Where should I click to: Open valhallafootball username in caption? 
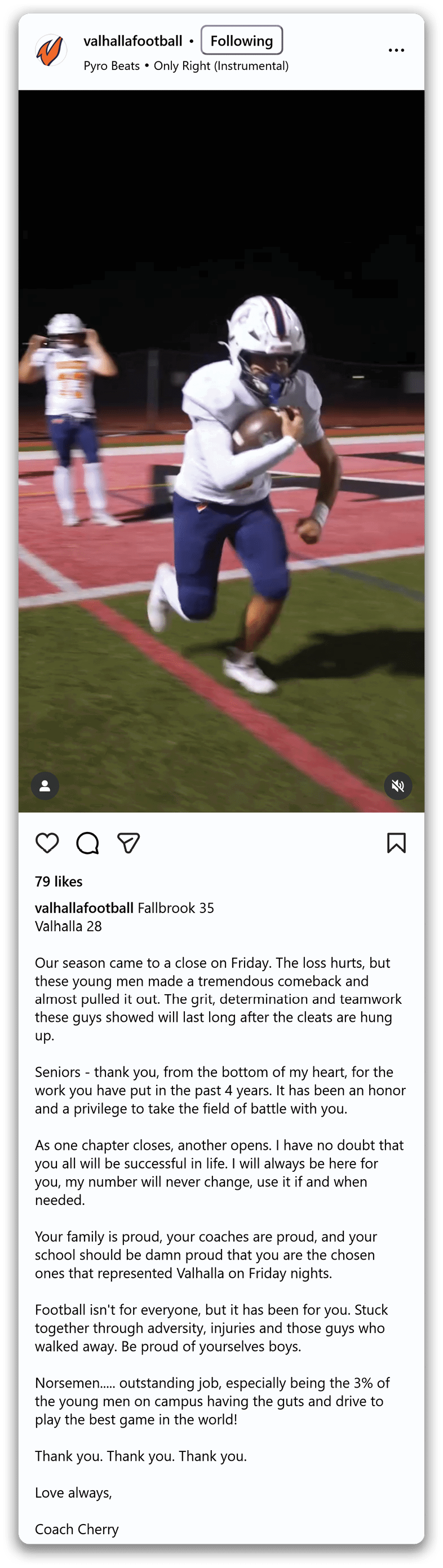point(84,908)
